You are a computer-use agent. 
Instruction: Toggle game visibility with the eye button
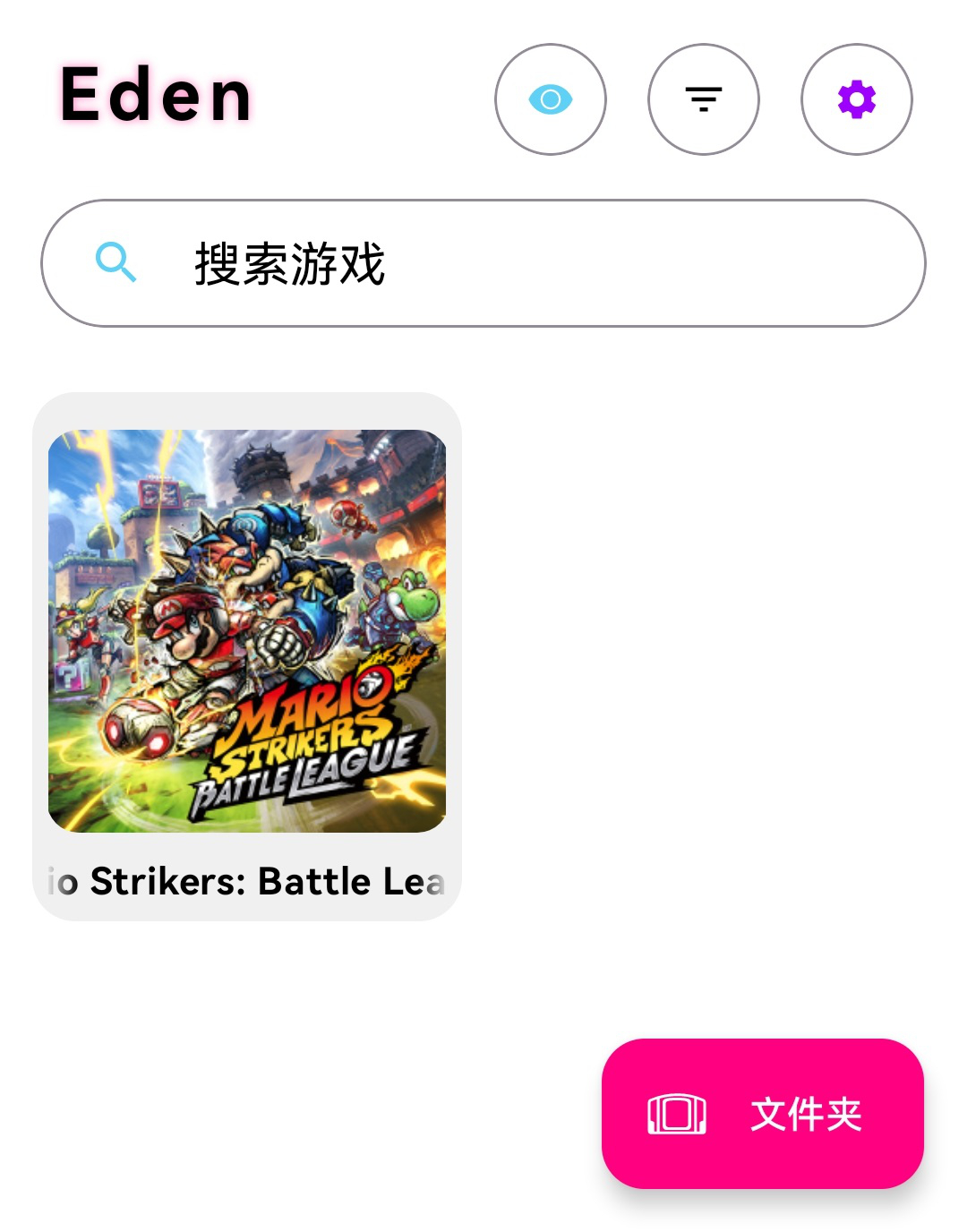(x=551, y=100)
